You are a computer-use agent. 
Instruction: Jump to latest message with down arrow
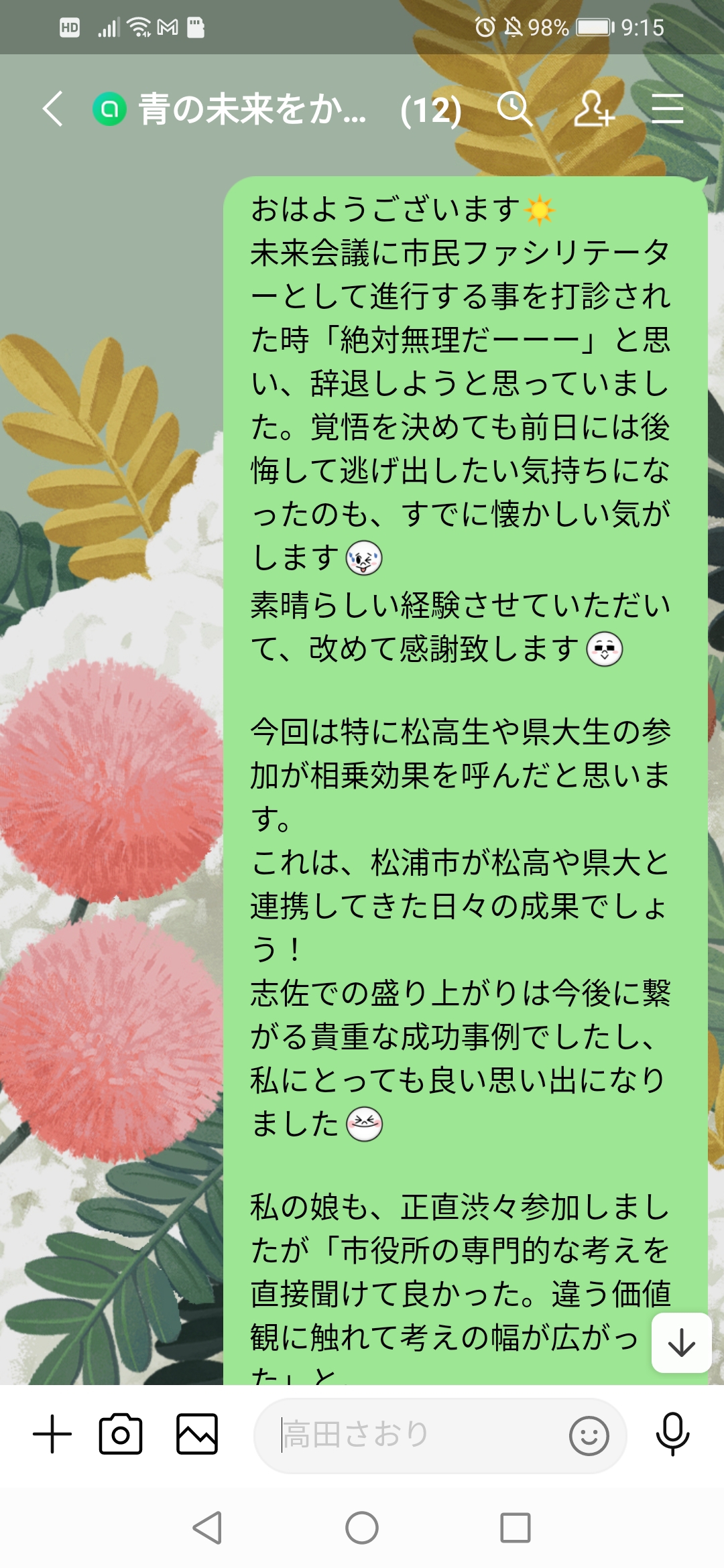click(x=681, y=1343)
